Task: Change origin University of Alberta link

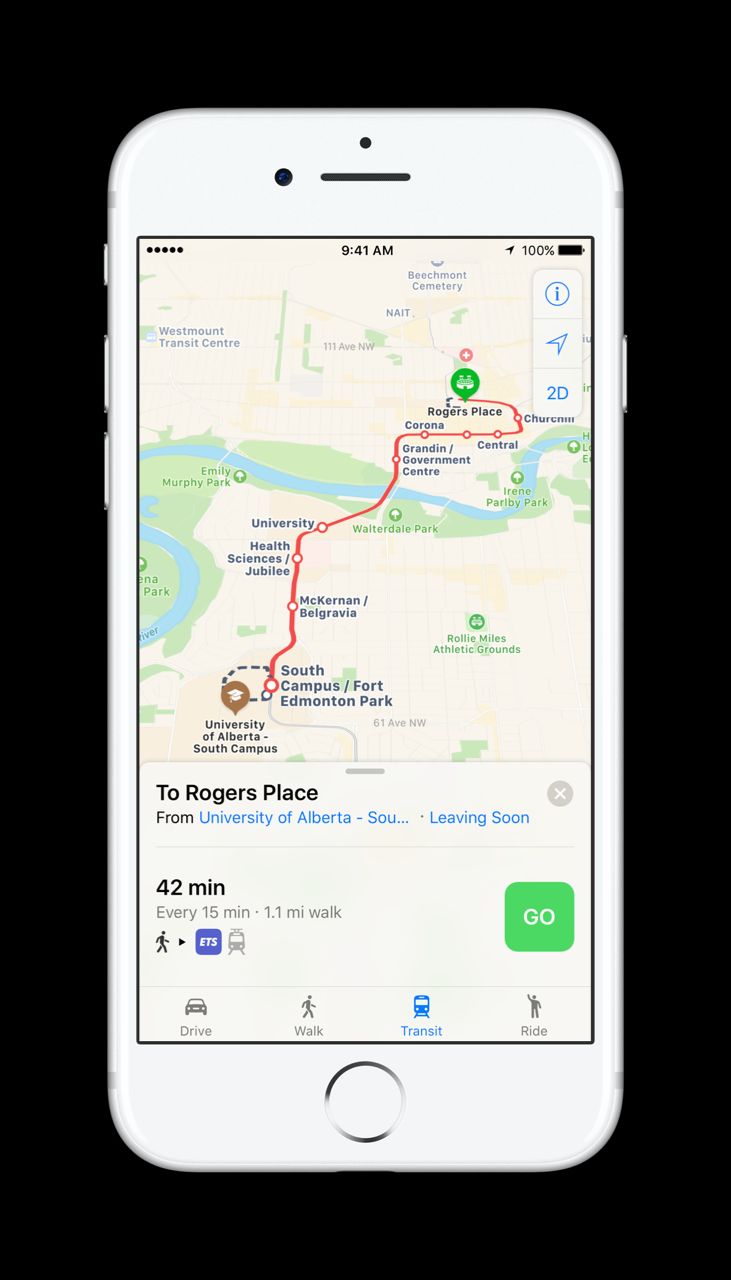Action: (x=304, y=817)
